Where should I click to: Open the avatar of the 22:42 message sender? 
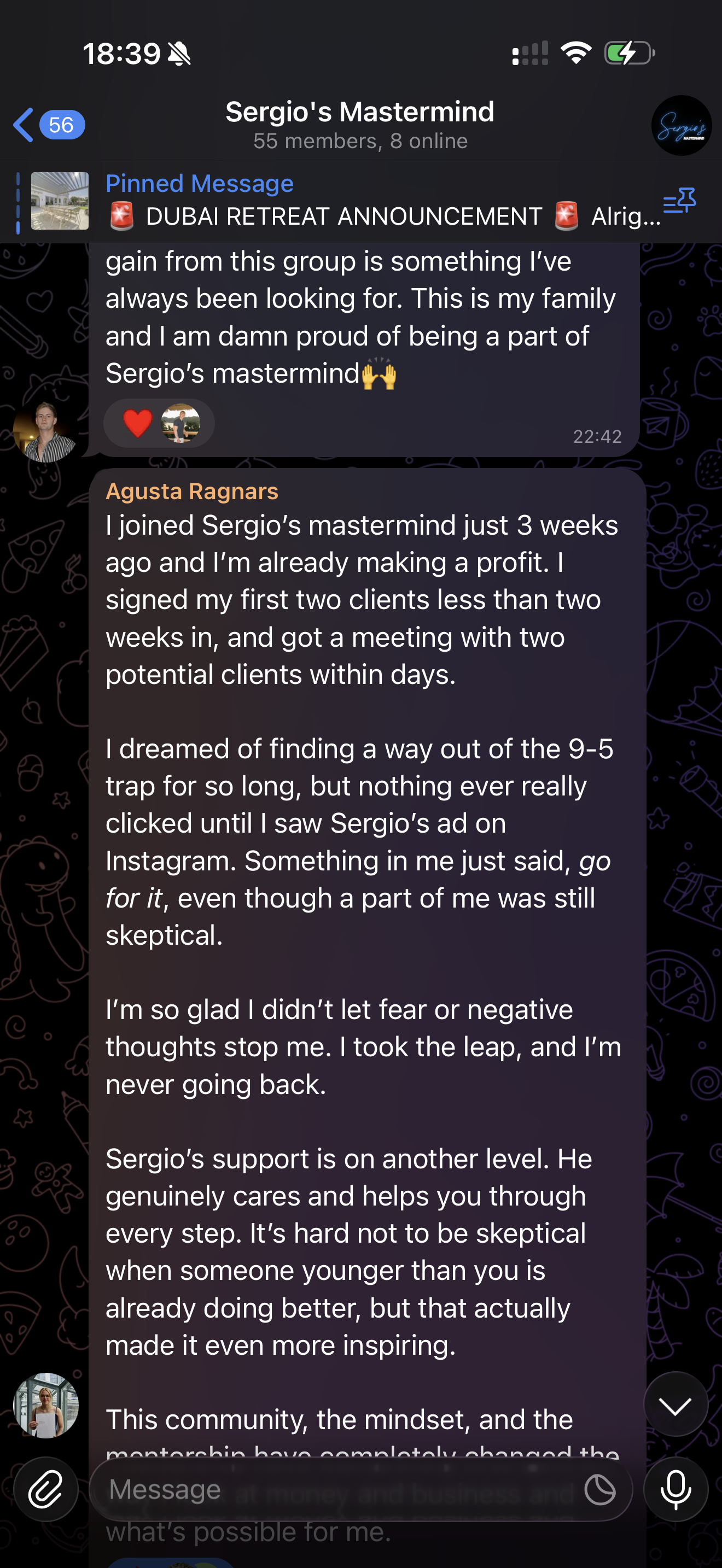(x=45, y=431)
